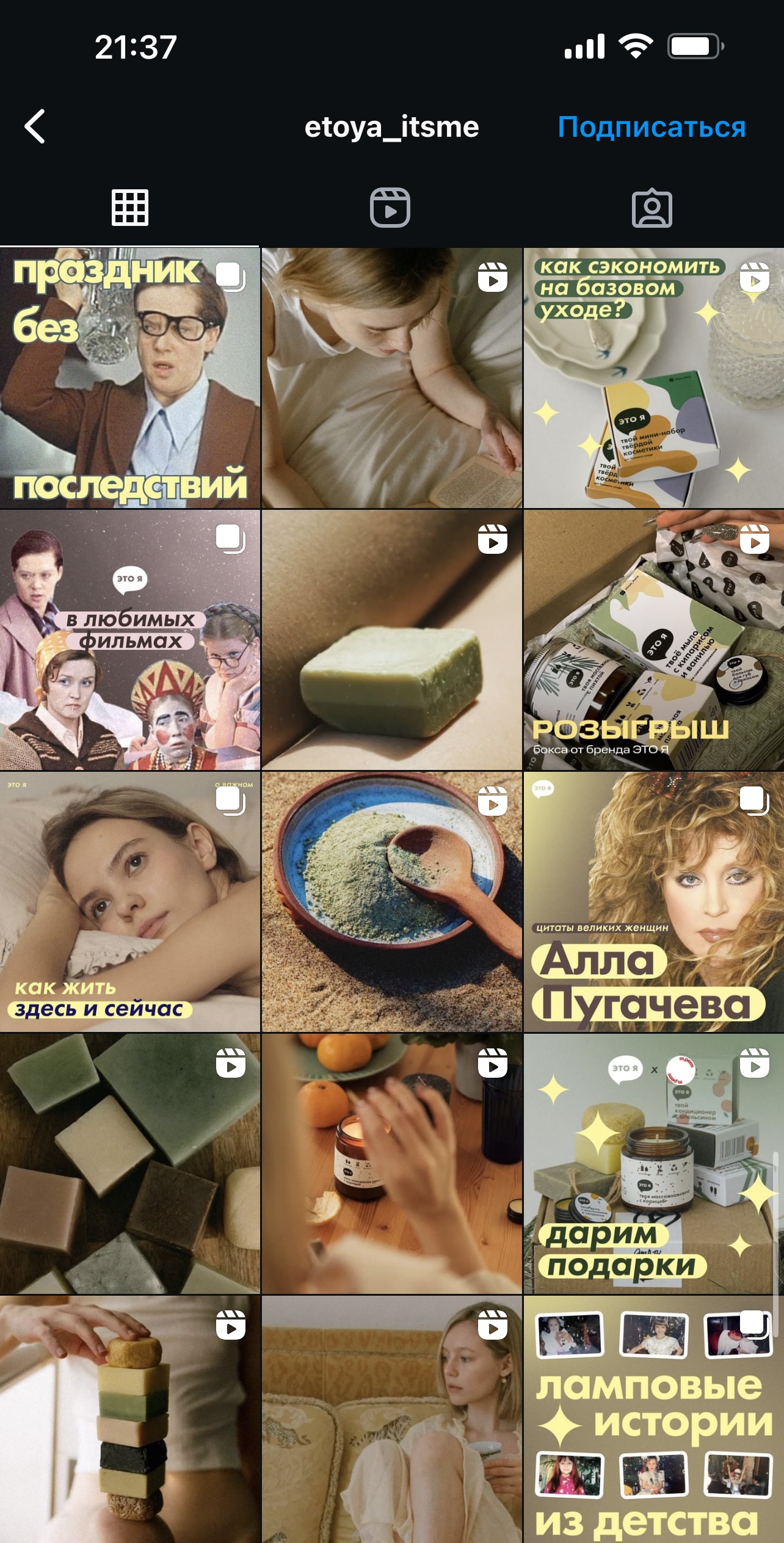The width and height of the screenshot is (784, 1543).
Task: Go back from etoya_itsme profile
Action: coord(35,127)
